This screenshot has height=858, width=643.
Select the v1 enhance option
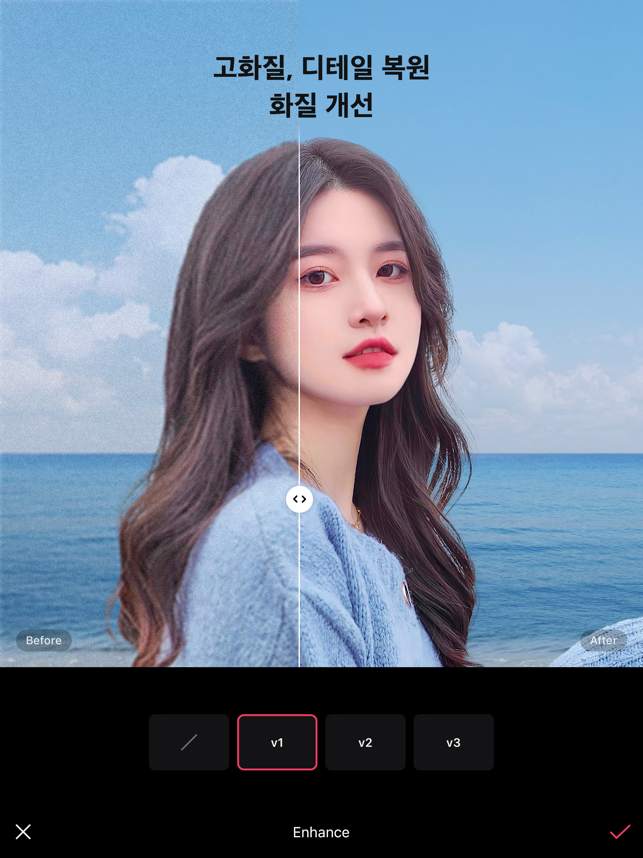tap(277, 742)
